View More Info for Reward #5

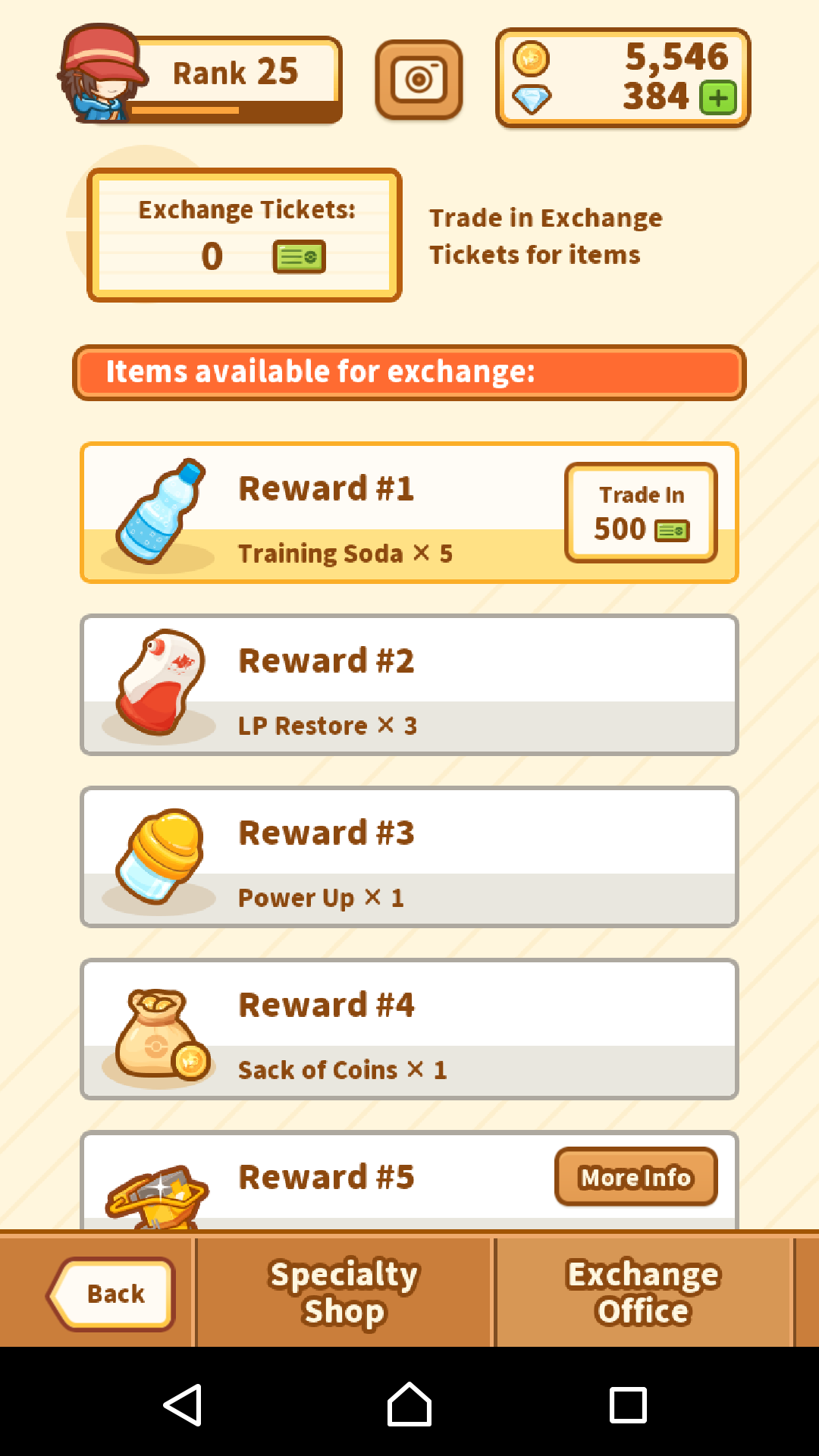[x=635, y=1177]
